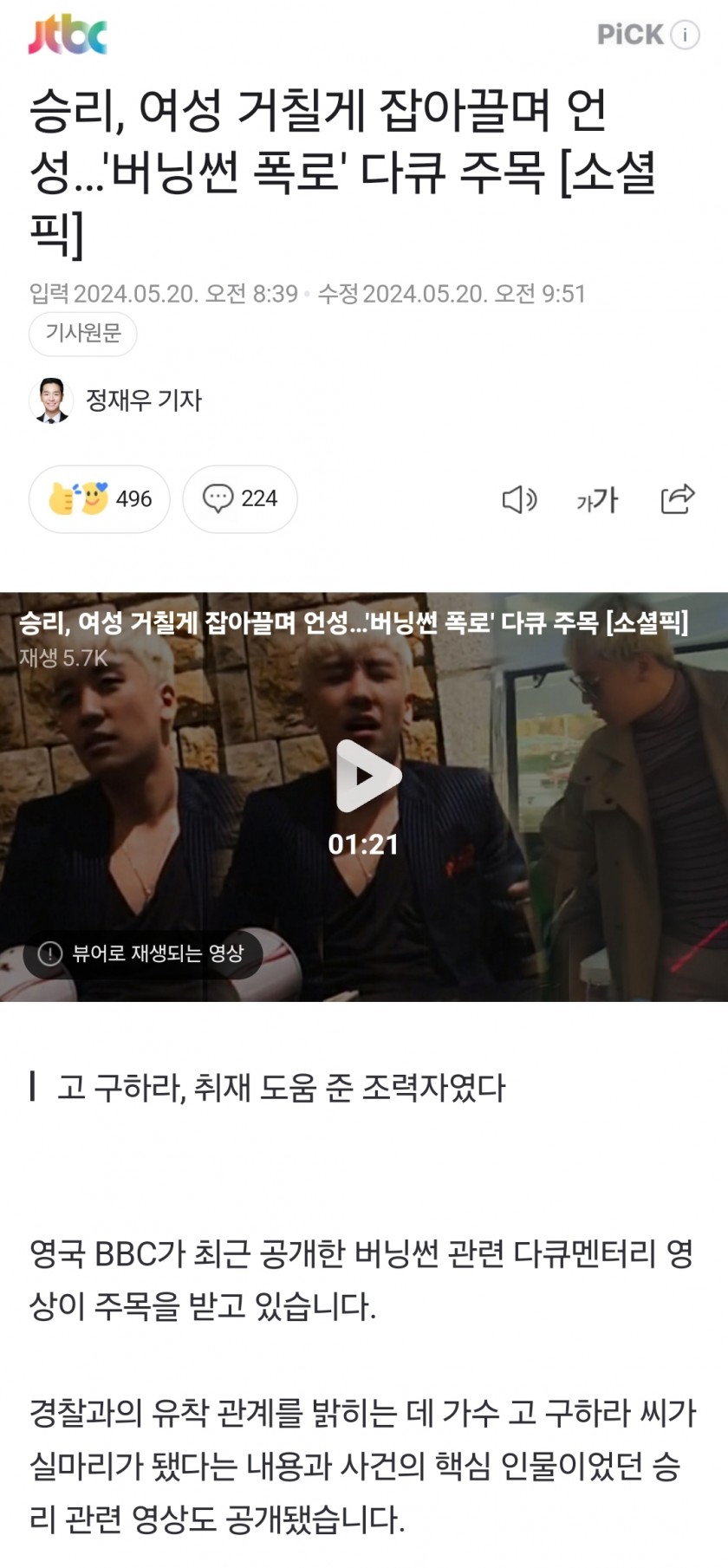Image resolution: width=728 pixels, height=1568 pixels.
Task: Open the original article via 기사원문
Action: pyautogui.click(x=83, y=333)
